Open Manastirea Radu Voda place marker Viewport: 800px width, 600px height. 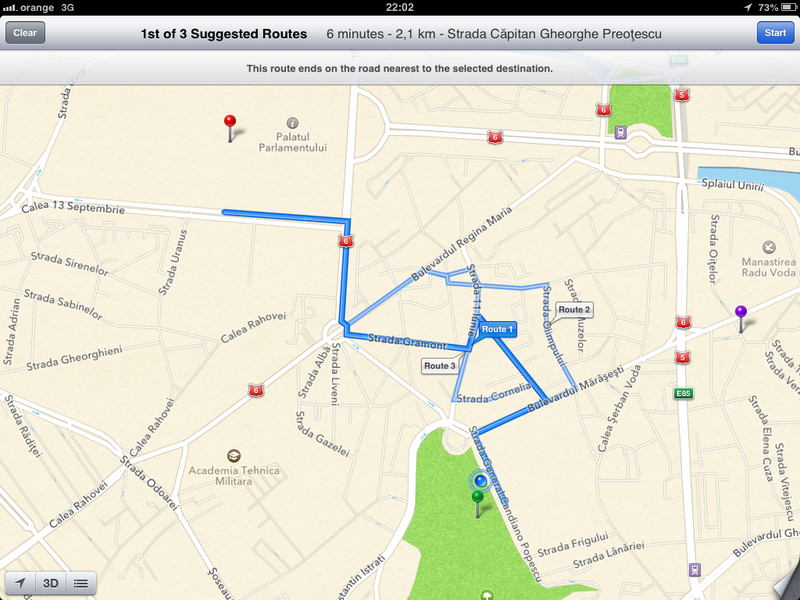(768, 246)
